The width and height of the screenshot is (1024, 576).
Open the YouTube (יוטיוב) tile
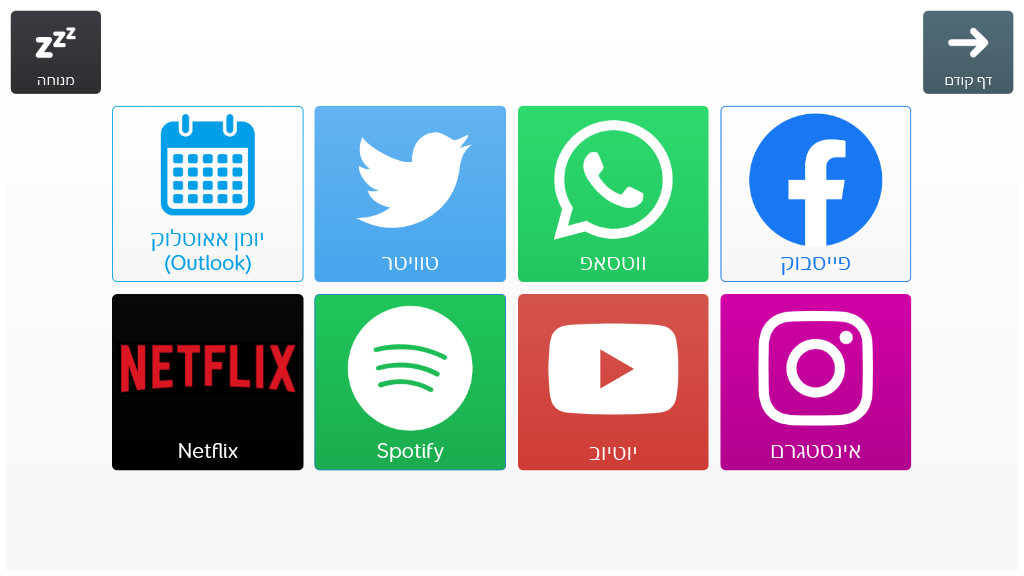pyautogui.click(x=613, y=382)
